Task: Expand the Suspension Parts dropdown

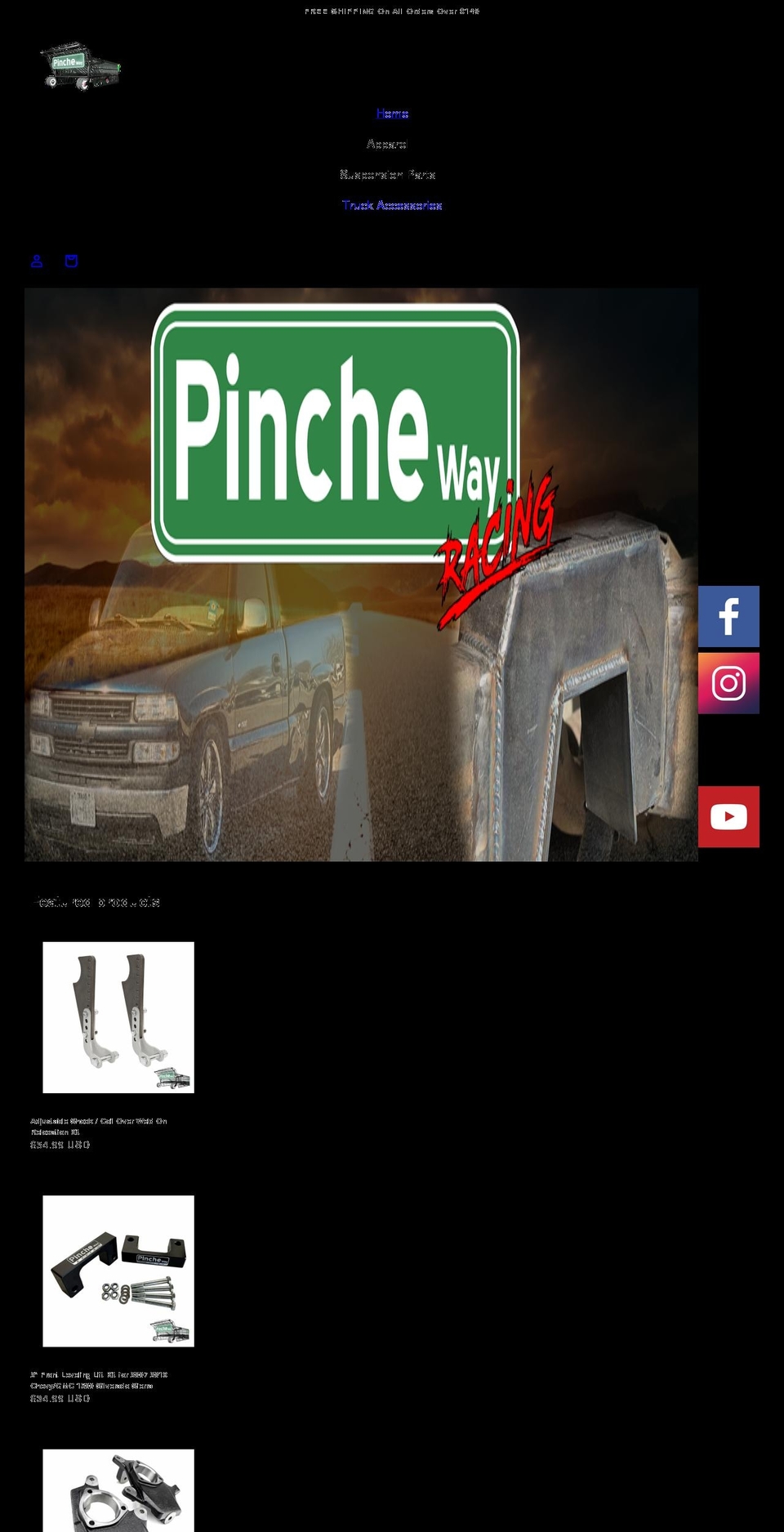Action: [x=389, y=173]
